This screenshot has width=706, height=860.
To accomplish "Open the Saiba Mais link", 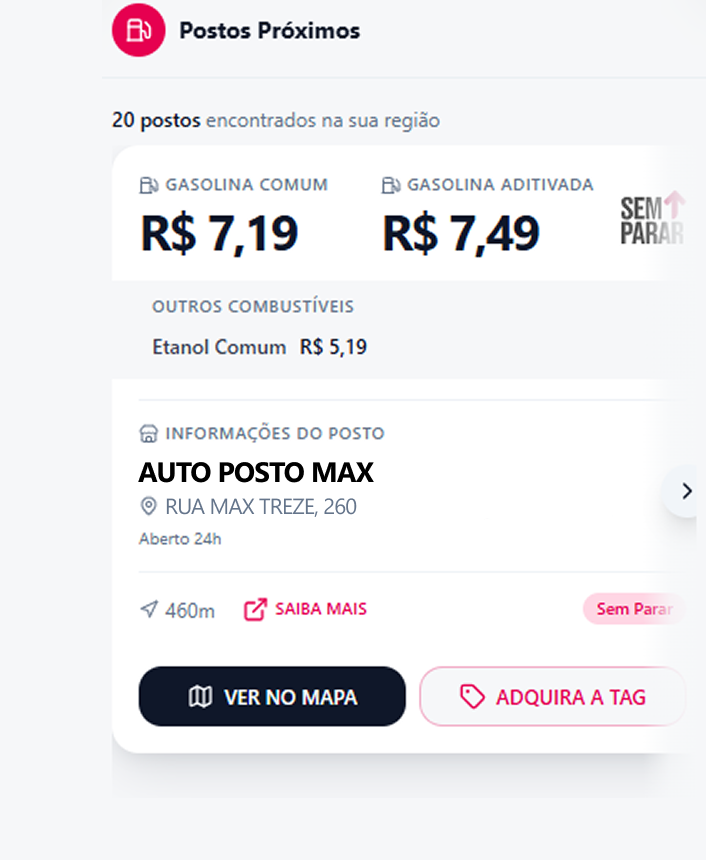I will [x=306, y=609].
